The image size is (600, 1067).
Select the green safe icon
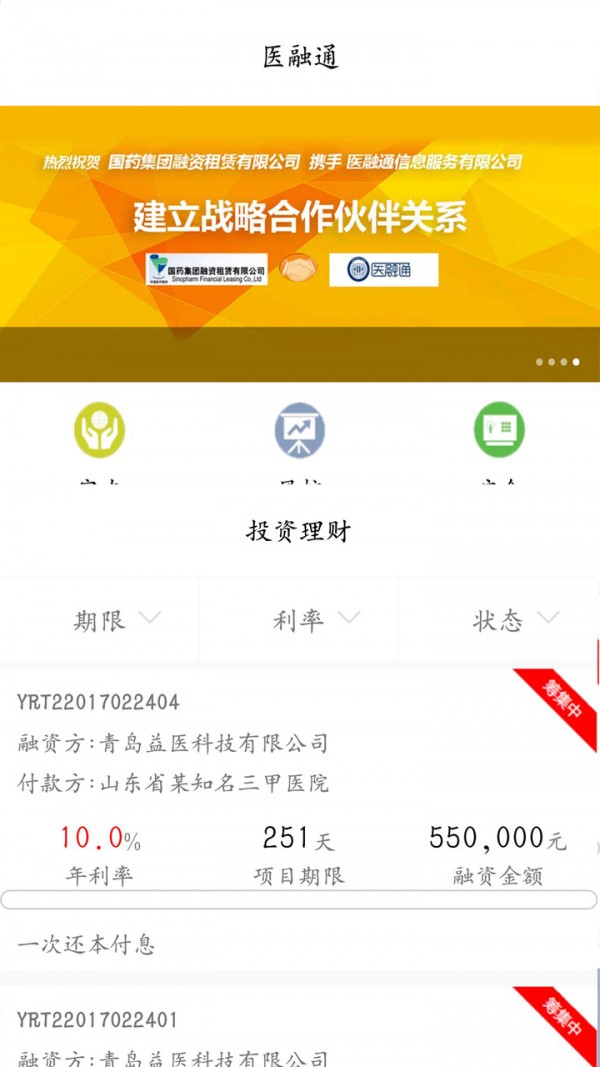[x=498, y=430]
